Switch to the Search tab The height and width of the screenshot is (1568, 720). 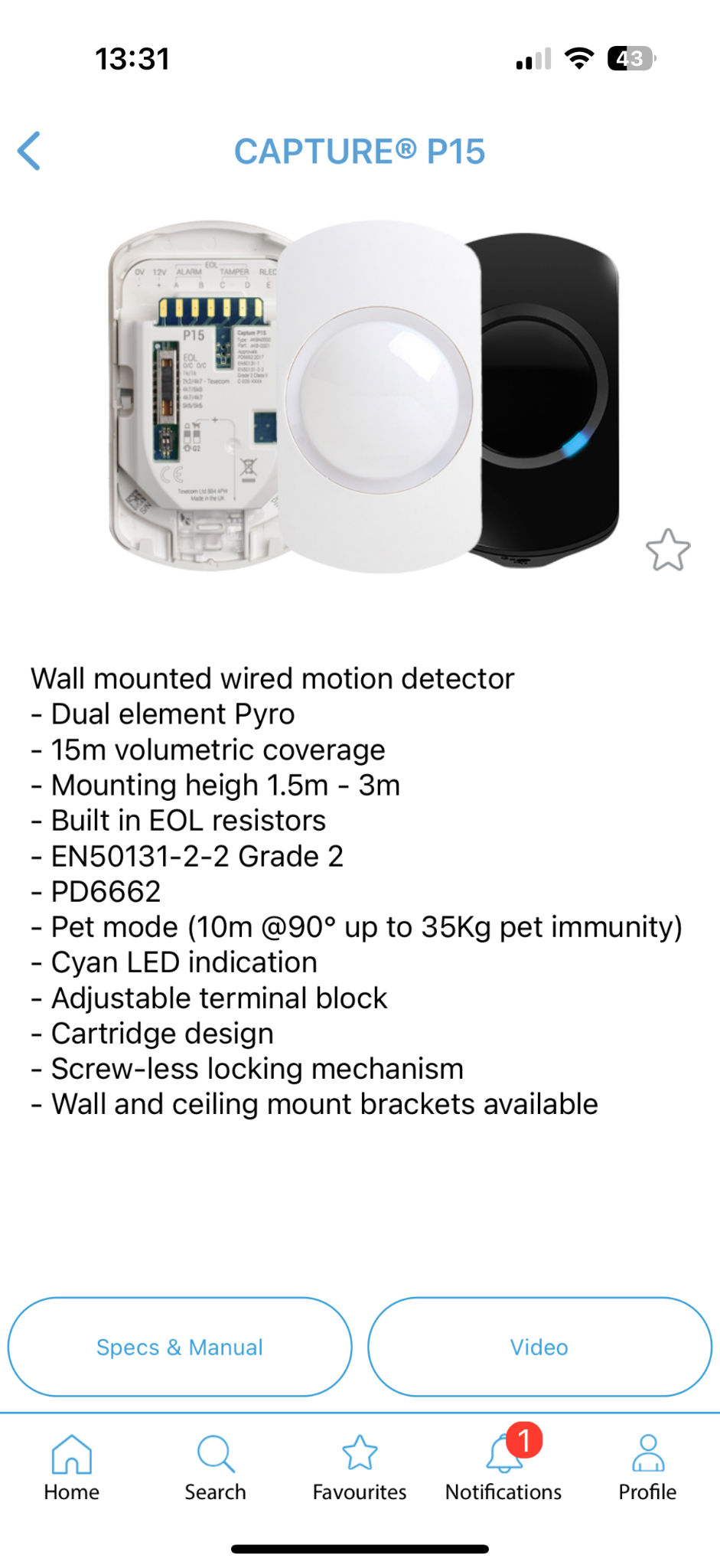tap(215, 1467)
